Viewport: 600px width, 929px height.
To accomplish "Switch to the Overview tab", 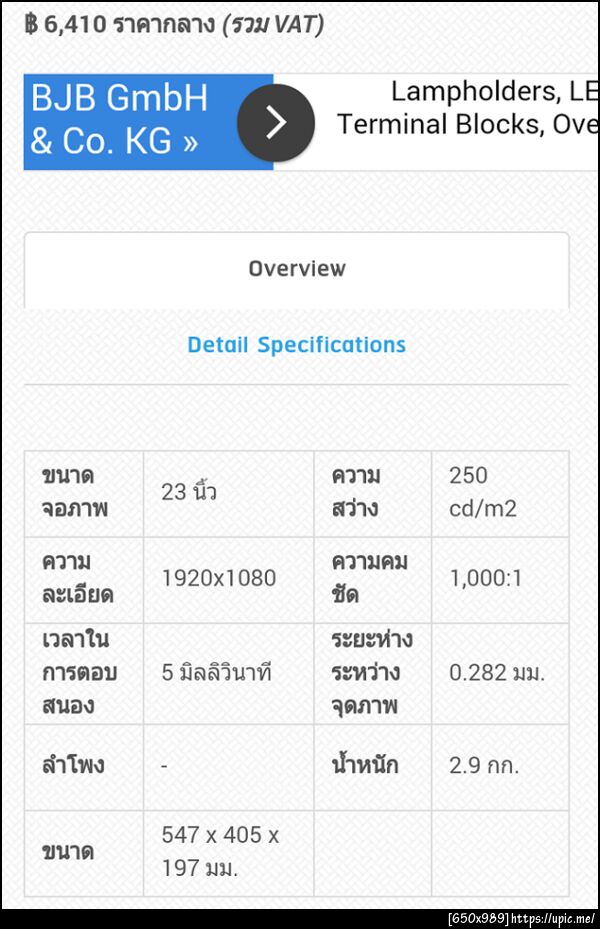I will 297,268.
